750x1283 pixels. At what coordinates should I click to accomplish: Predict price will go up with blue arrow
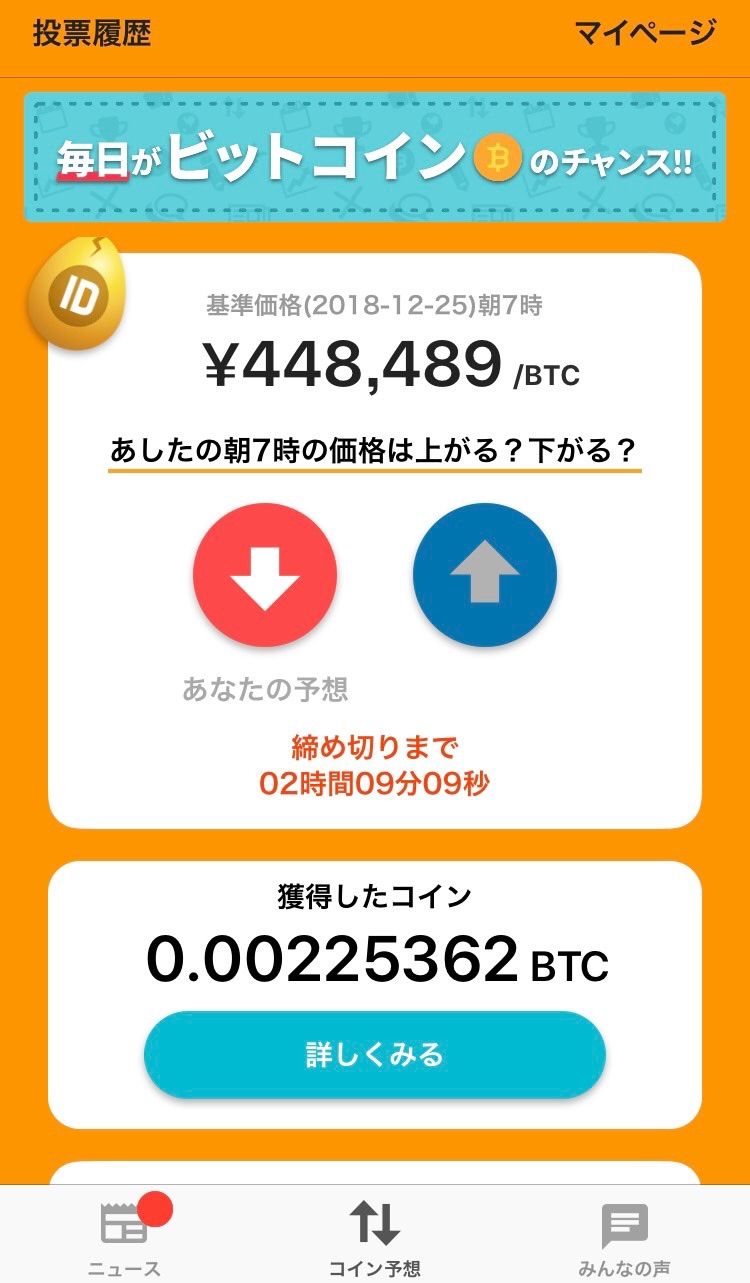(x=485, y=575)
